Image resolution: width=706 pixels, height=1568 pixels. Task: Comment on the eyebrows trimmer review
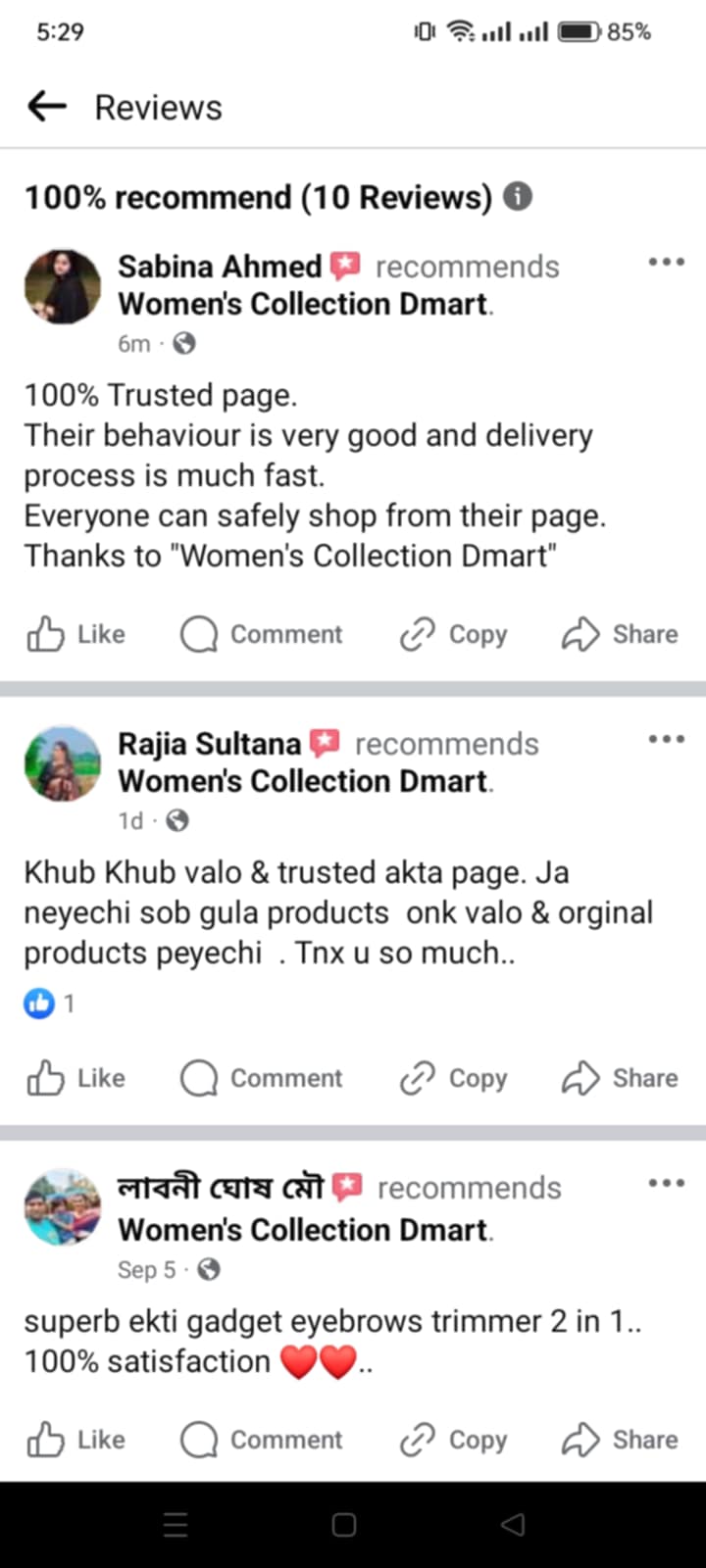coord(262,1440)
